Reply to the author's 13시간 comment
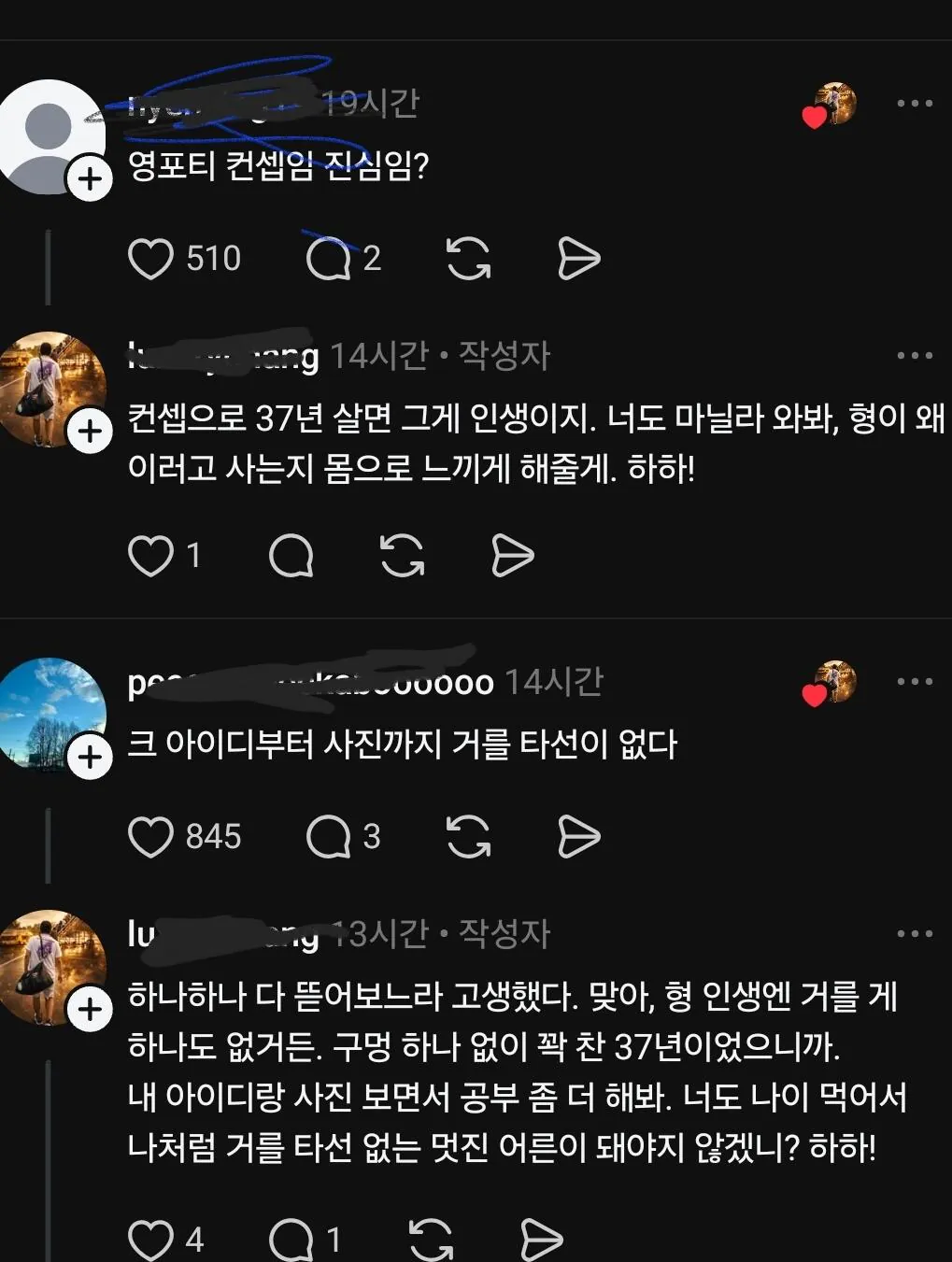Screen dimensions: 952x1262 (x=291, y=1240)
